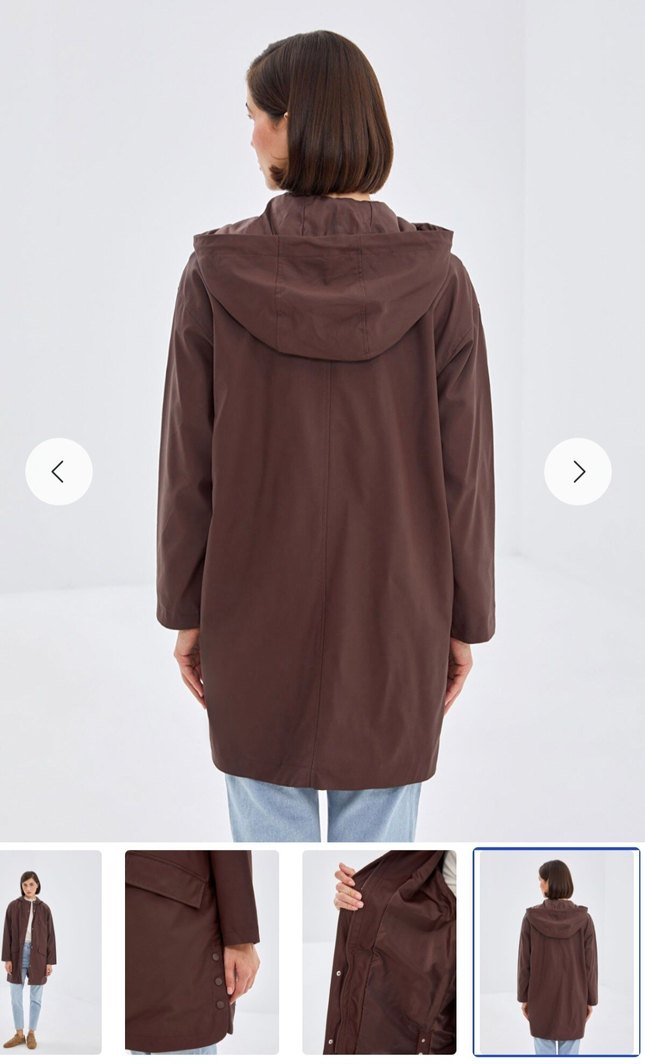Viewport: 645px width, 1064px height.
Task: Select the sleeve and side buttons thumbnail
Action: [202, 950]
